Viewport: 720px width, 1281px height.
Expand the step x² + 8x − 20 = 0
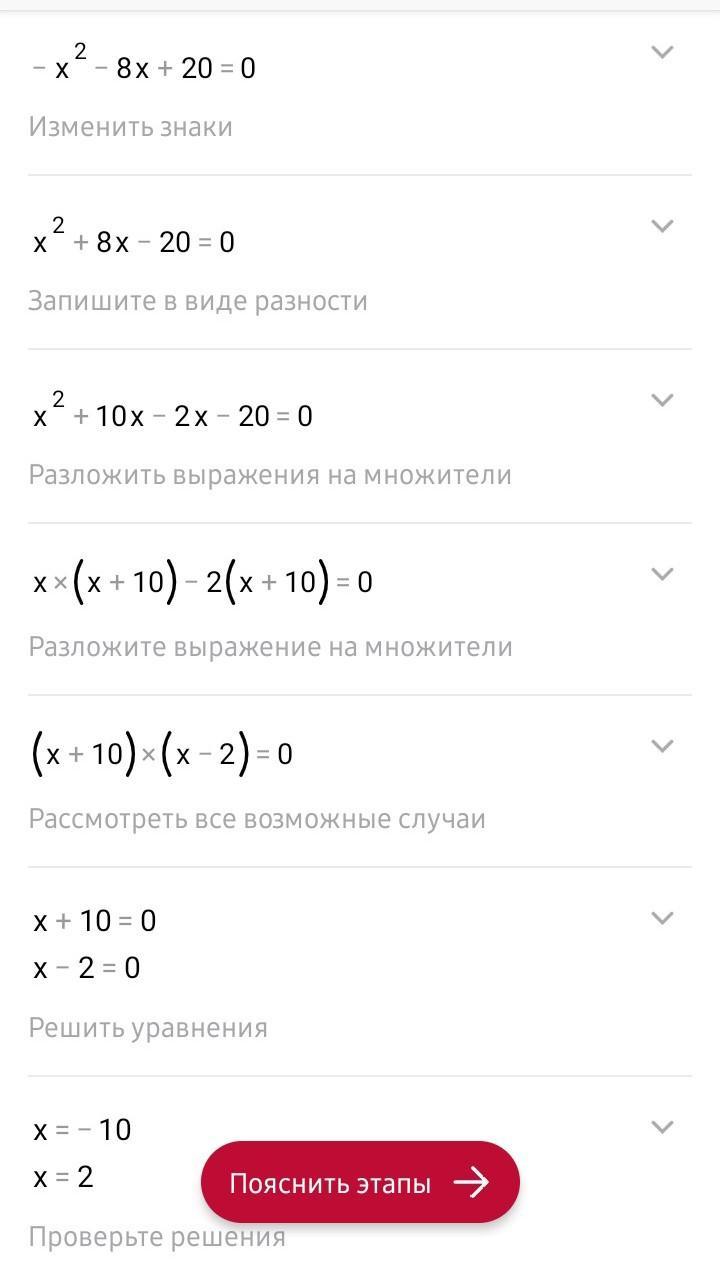coord(662,226)
